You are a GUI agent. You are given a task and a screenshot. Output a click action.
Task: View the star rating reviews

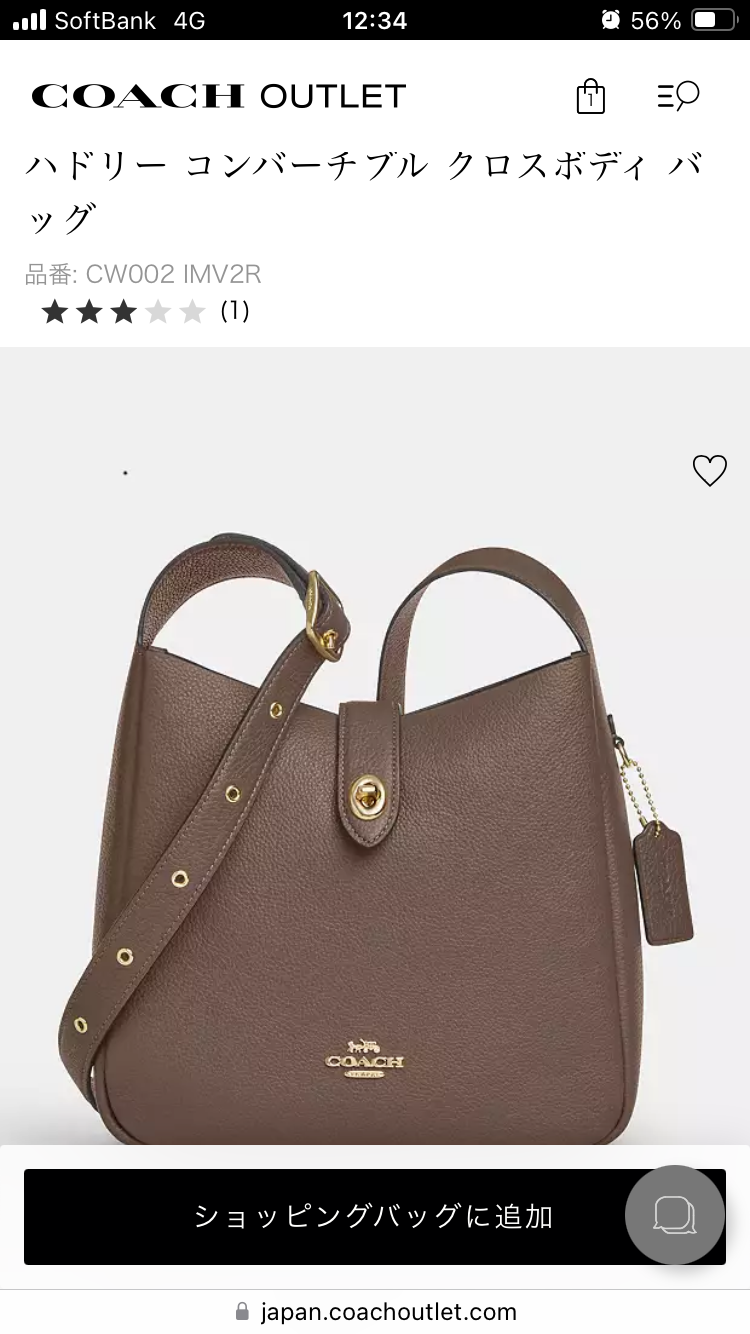(x=144, y=311)
